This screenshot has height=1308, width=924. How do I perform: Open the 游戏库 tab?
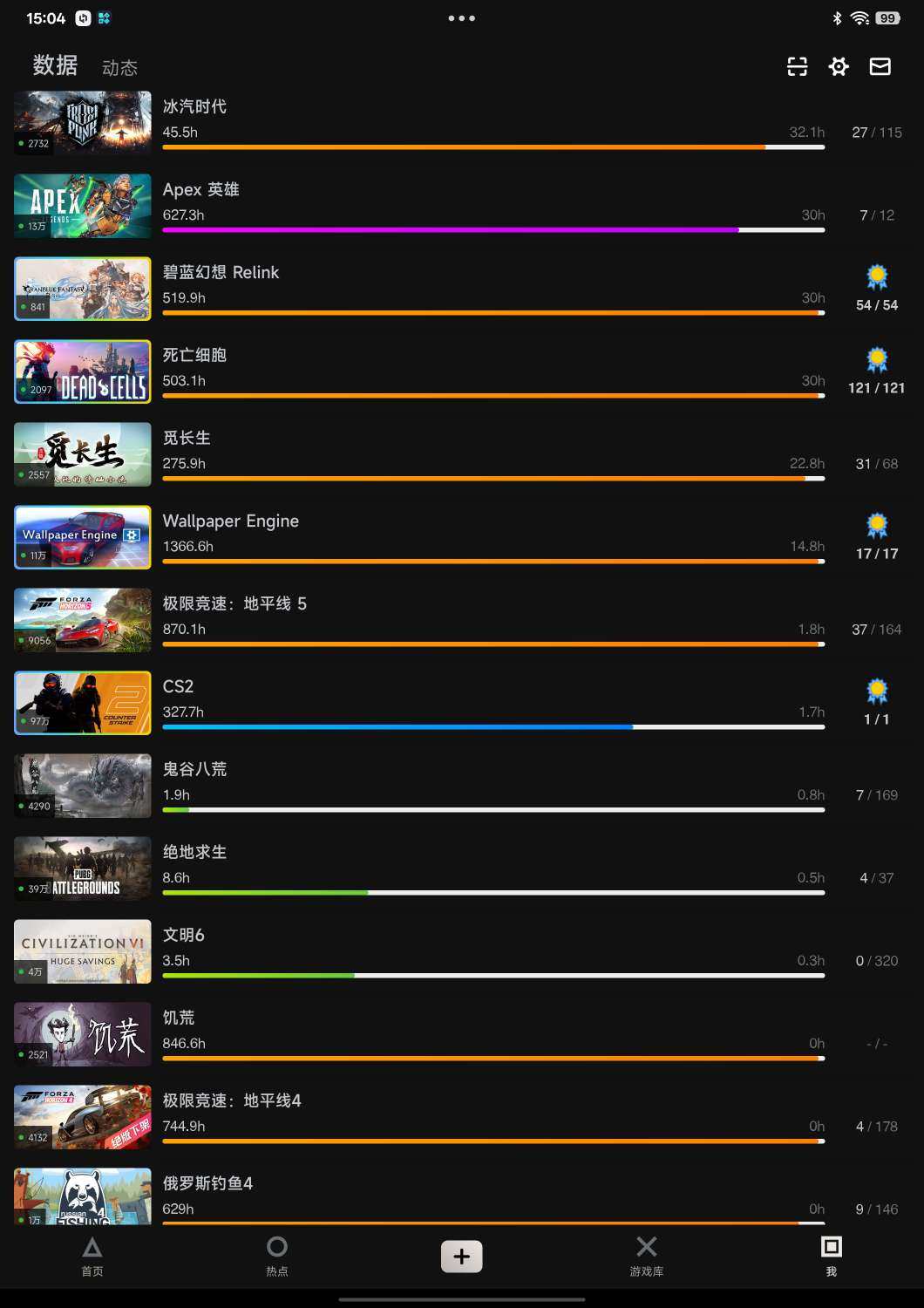647,1256
